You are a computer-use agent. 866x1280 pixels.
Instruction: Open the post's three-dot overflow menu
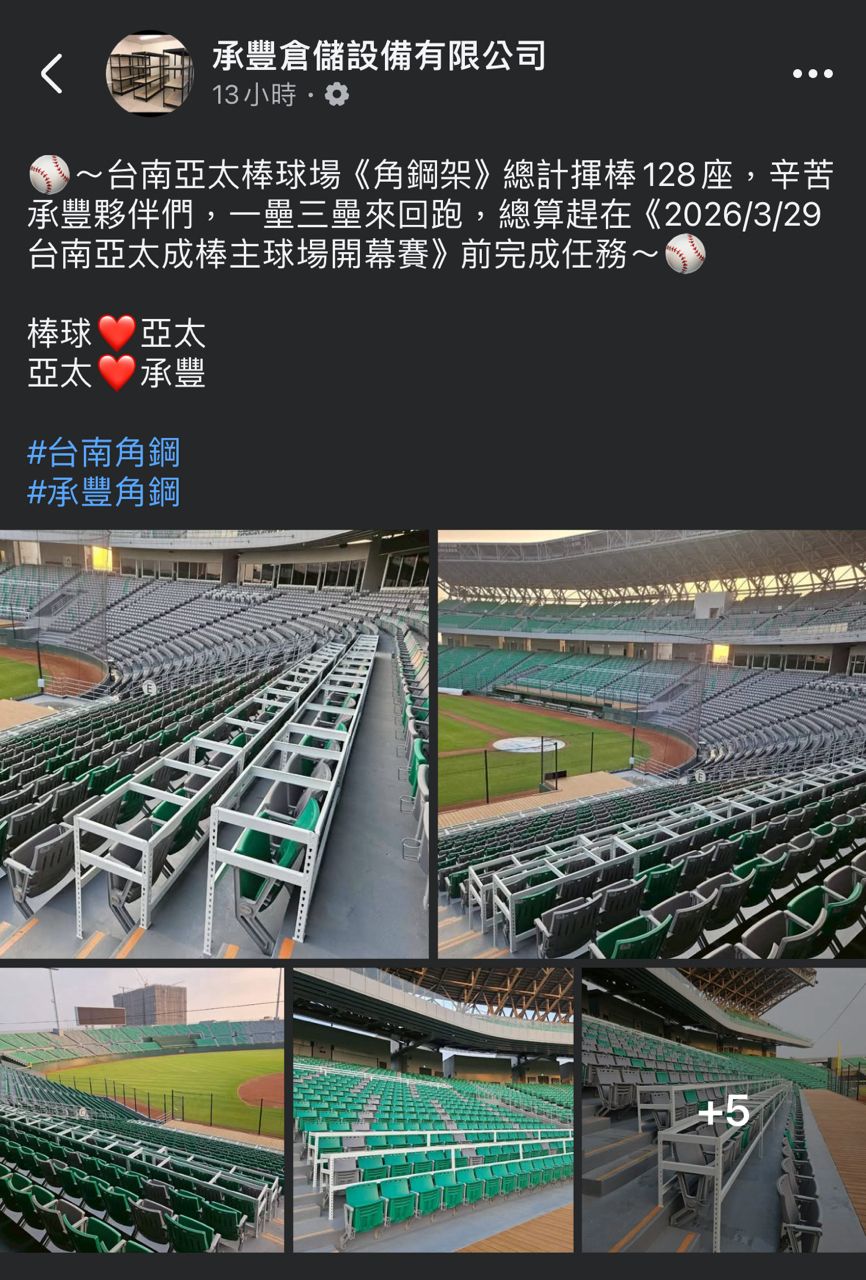tap(812, 74)
